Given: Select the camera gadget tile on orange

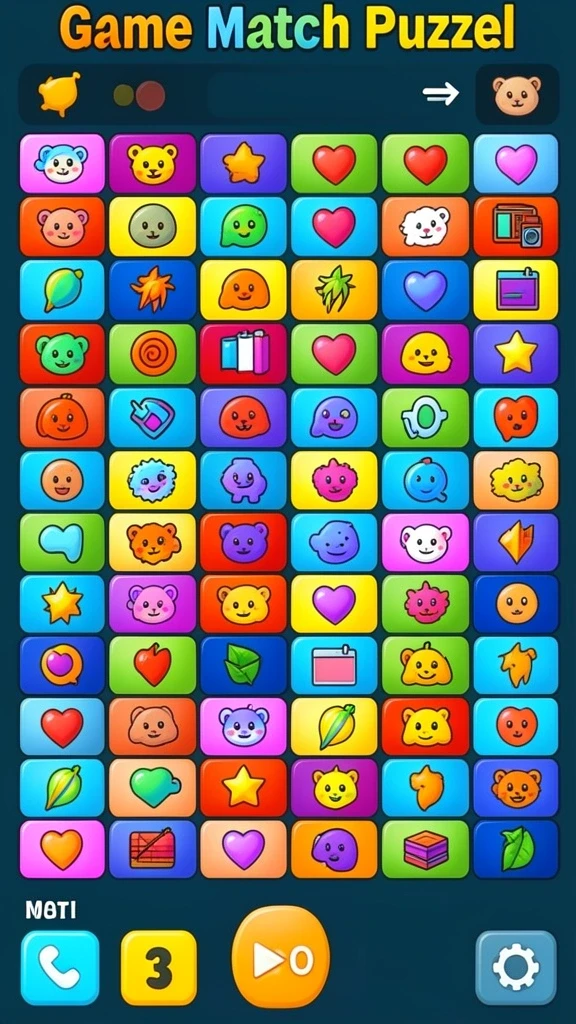Looking at the screenshot, I should 516,226.
